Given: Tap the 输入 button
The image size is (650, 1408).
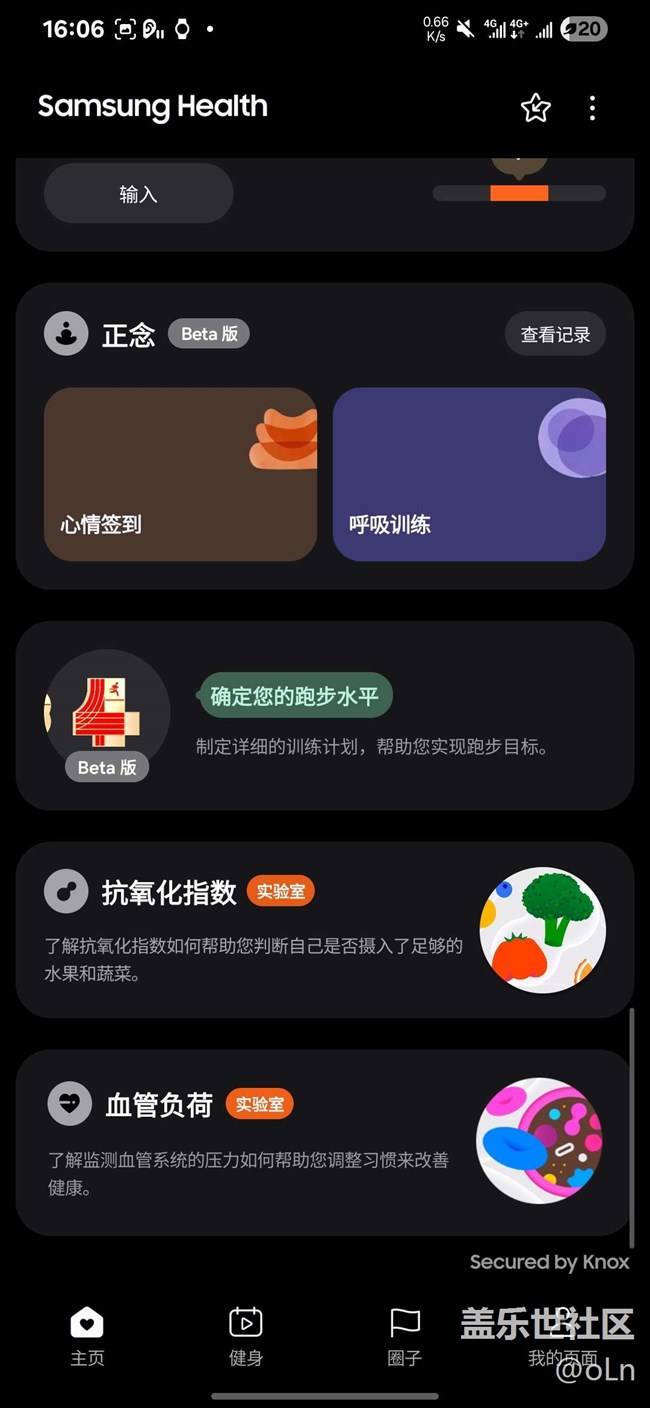Looking at the screenshot, I should (x=138, y=194).
